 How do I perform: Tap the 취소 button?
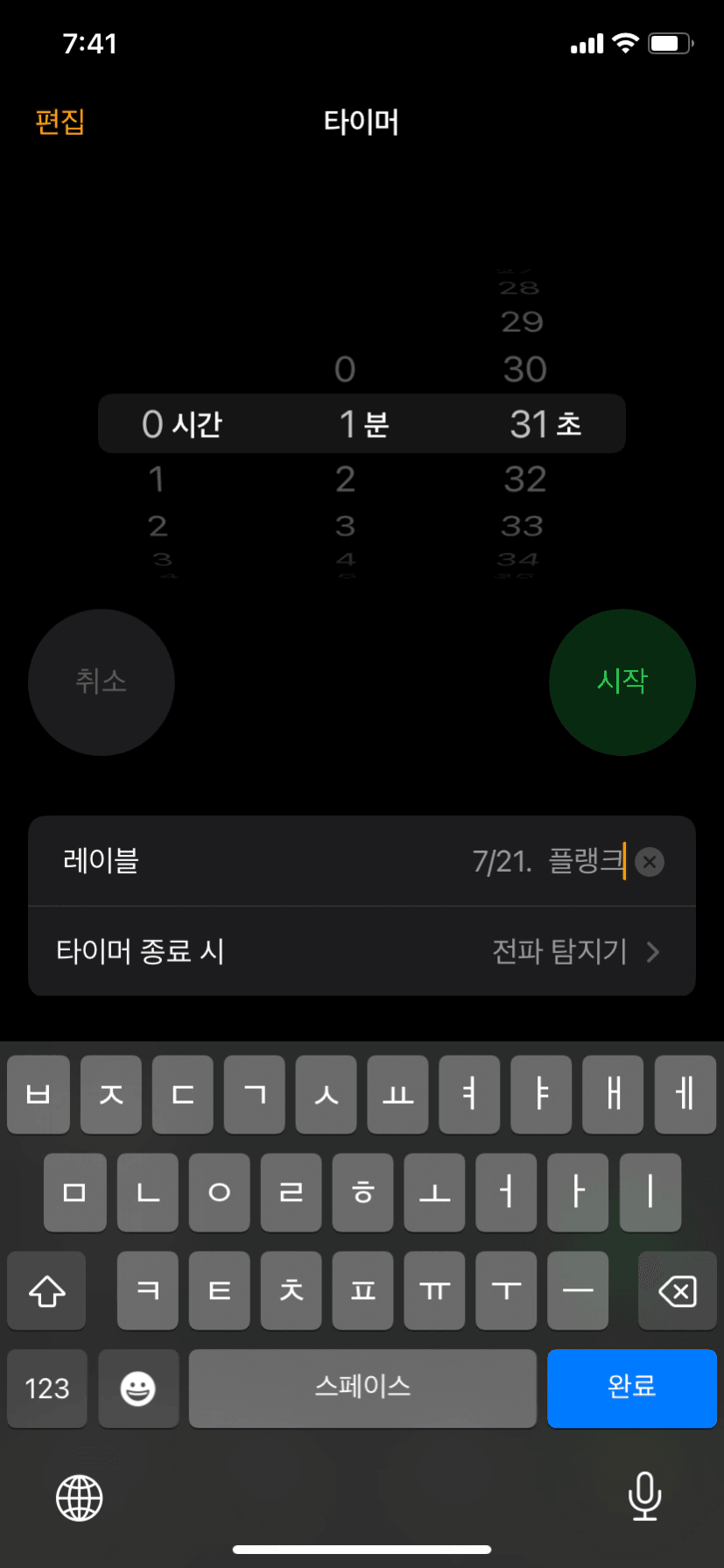coord(102,682)
